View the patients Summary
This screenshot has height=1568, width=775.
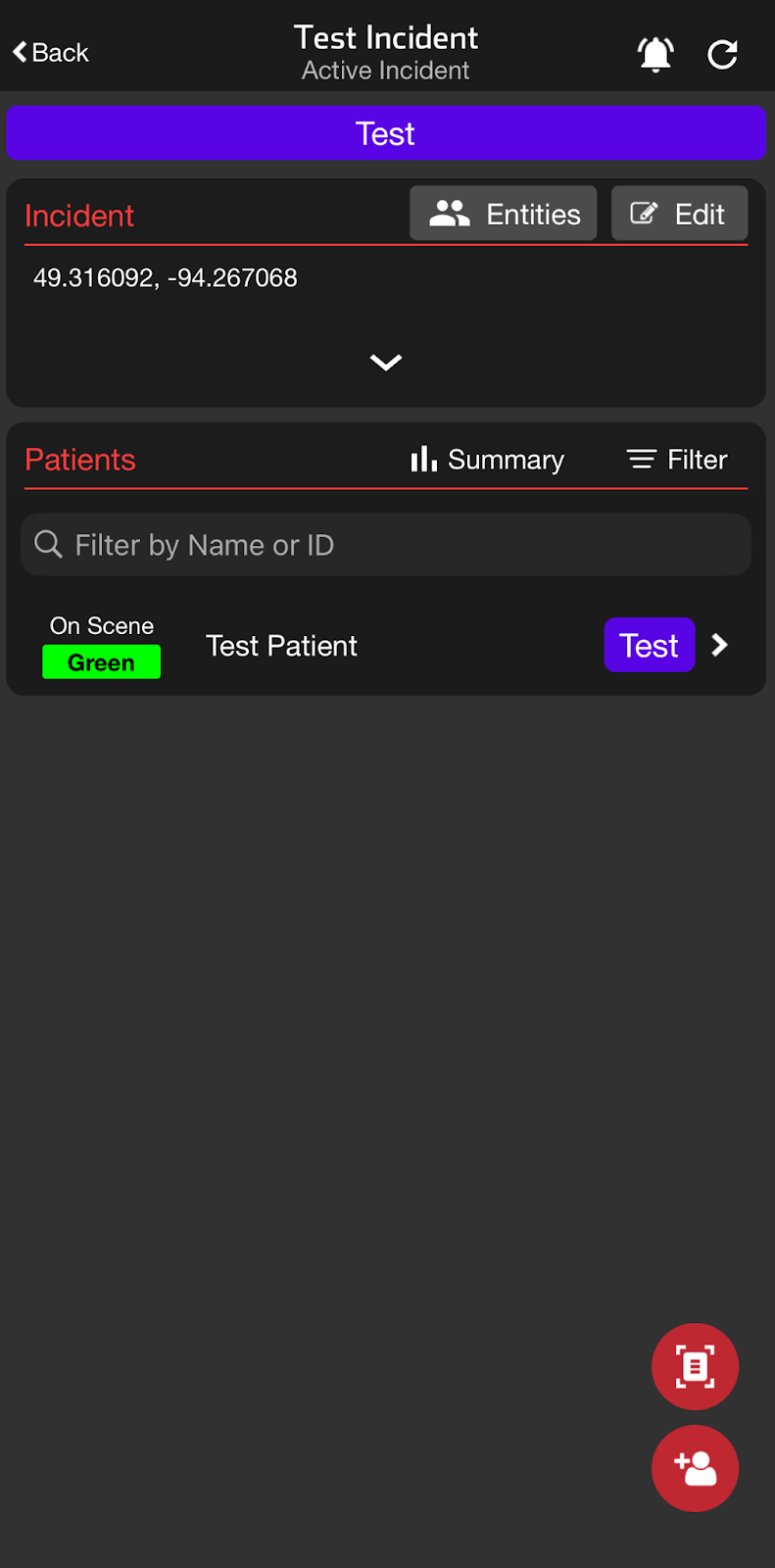pyautogui.click(x=487, y=460)
